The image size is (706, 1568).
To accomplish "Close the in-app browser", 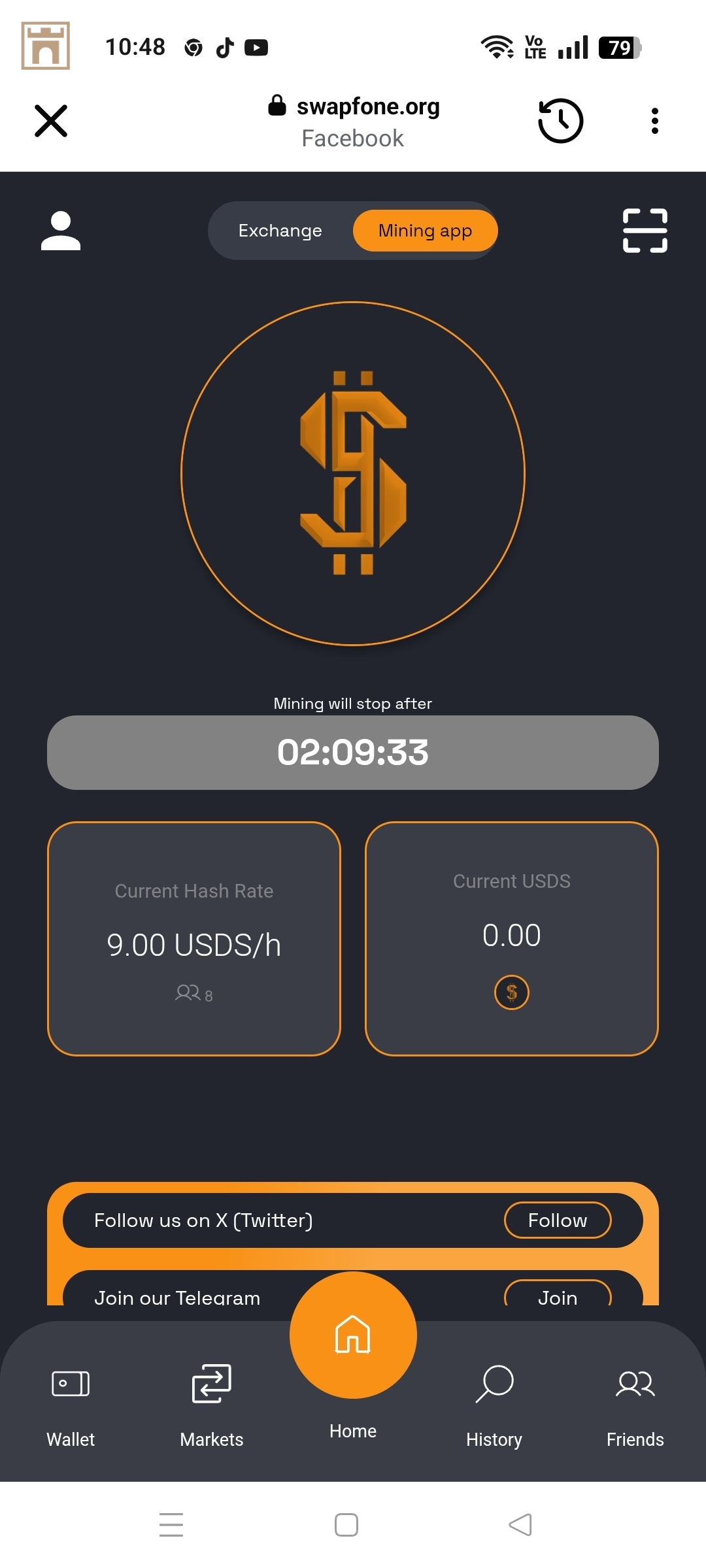I will click(51, 121).
